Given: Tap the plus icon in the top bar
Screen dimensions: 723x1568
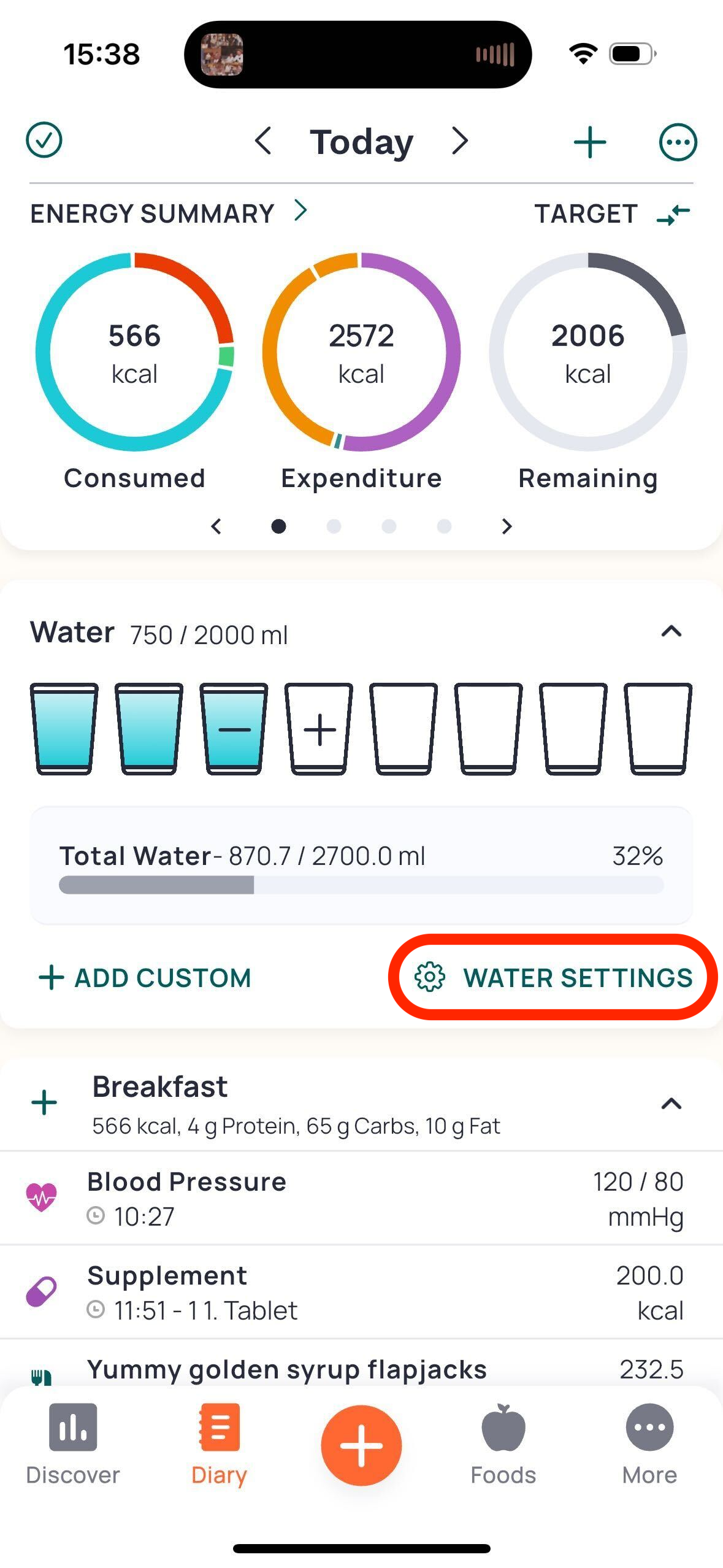Looking at the screenshot, I should pos(590,142).
